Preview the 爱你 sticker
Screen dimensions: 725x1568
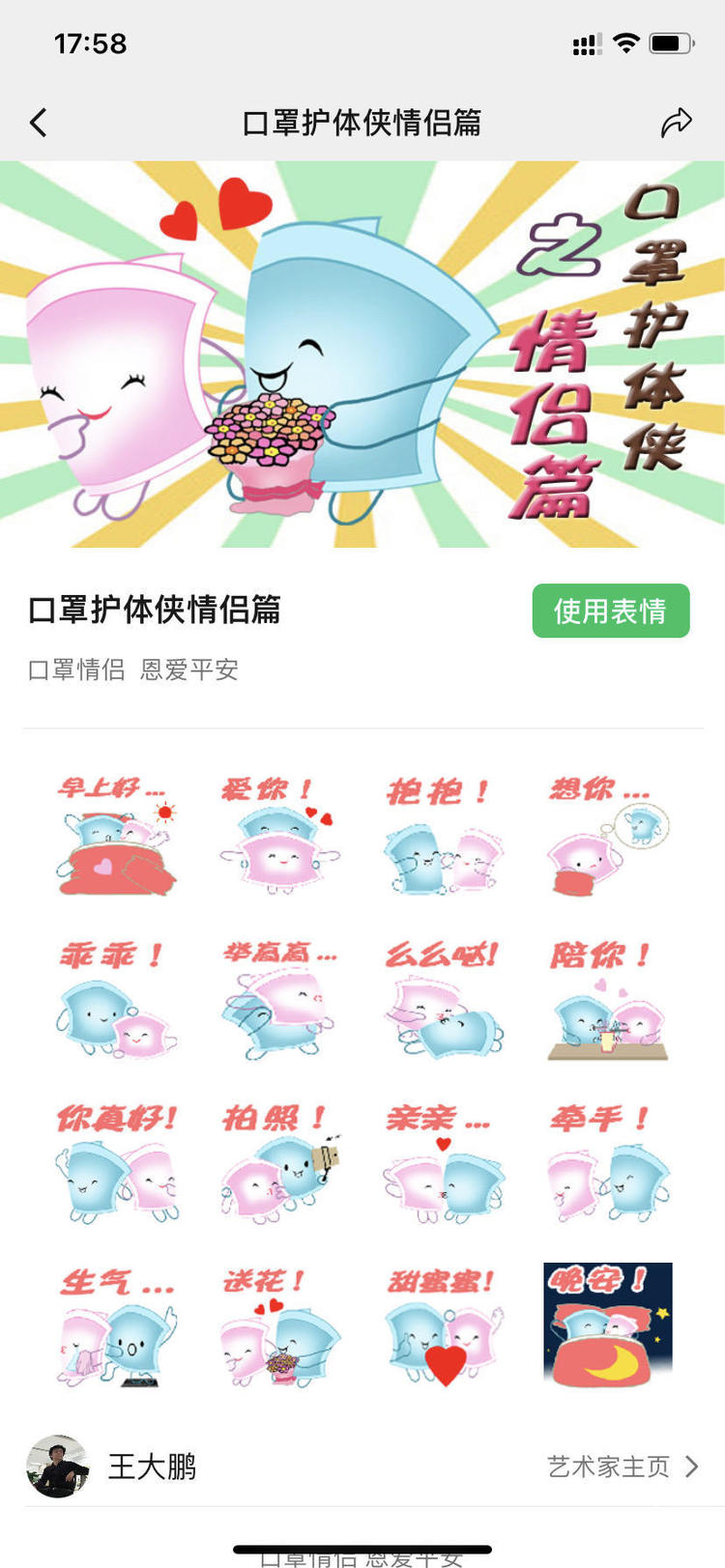(x=280, y=837)
